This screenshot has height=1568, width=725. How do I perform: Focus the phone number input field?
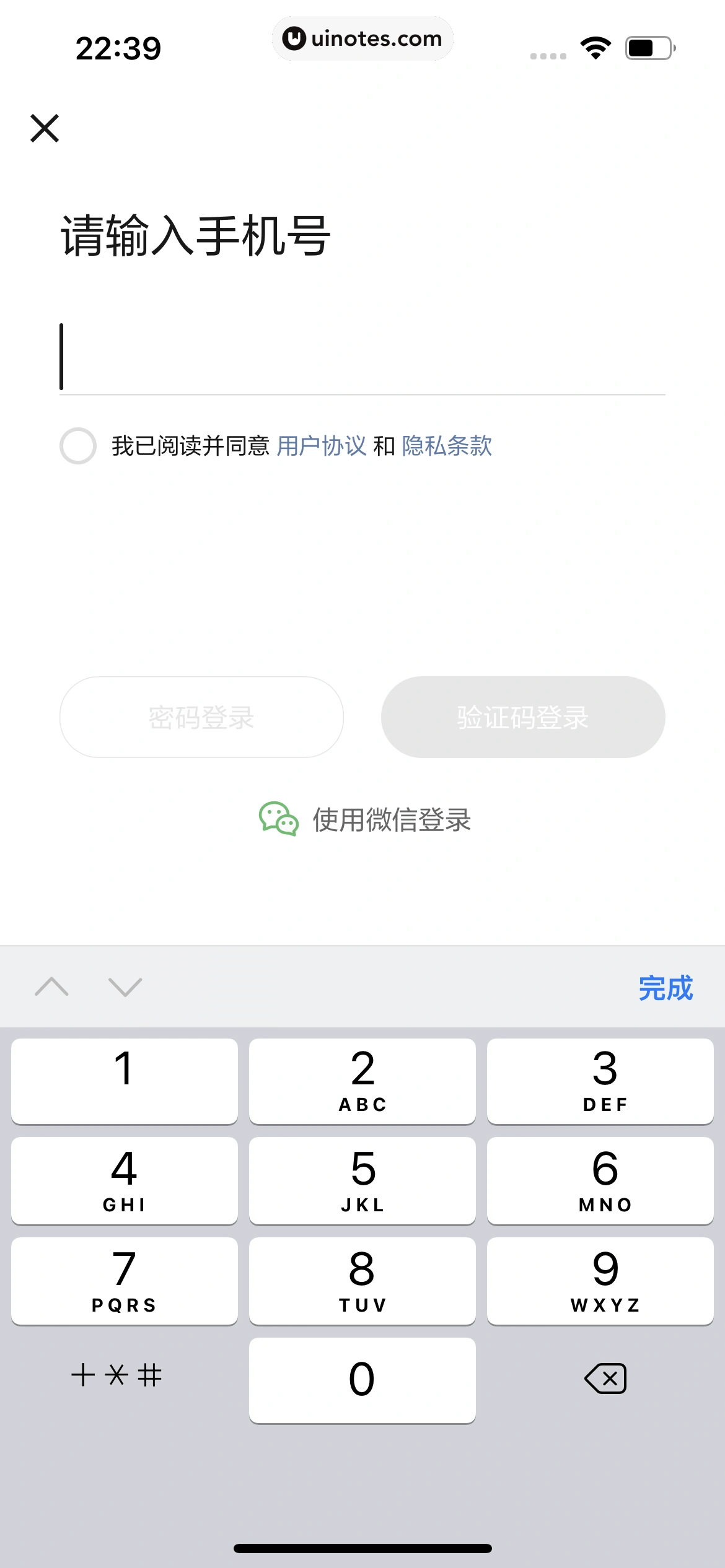362,358
